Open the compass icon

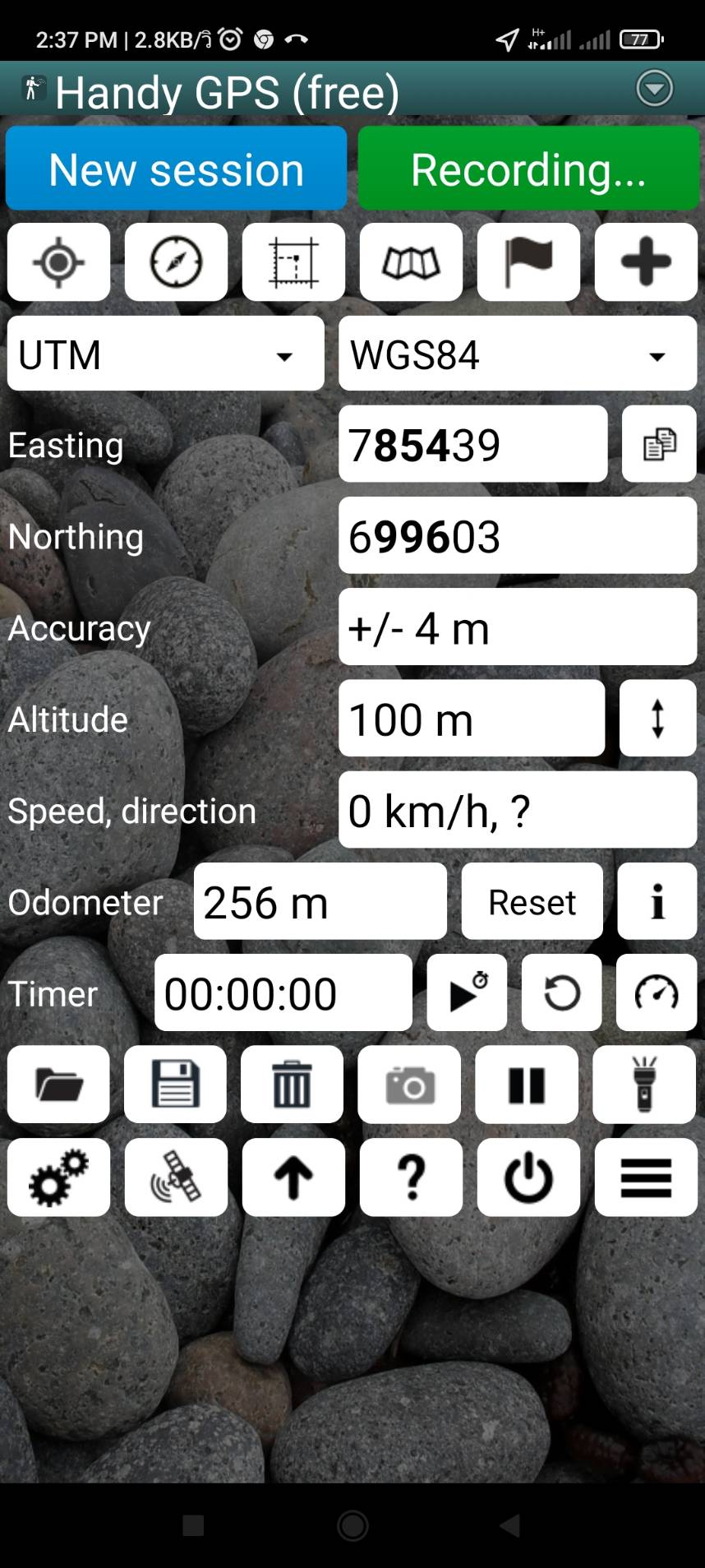coord(176,262)
